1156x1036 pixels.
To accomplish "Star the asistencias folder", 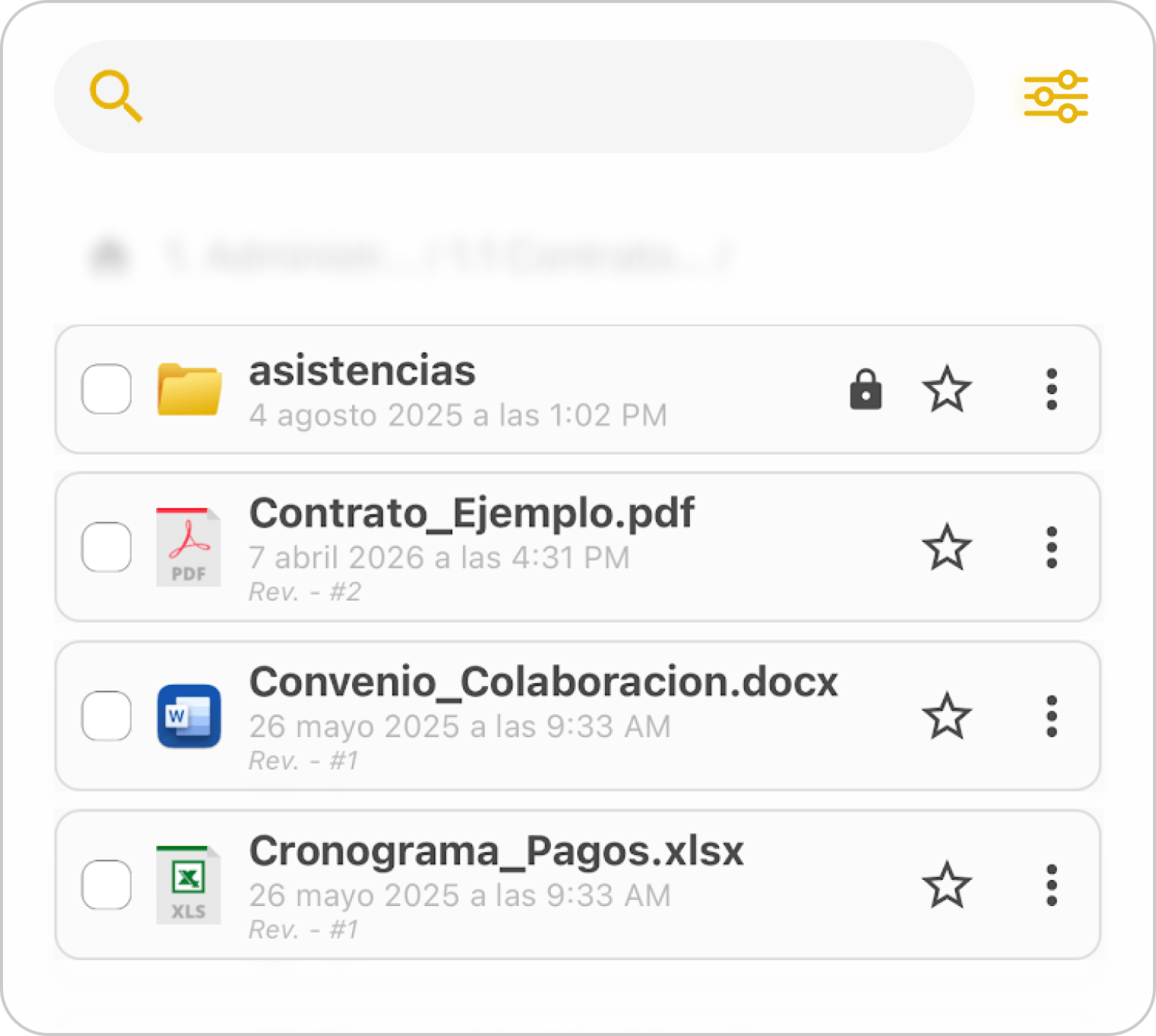I will point(947,389).
